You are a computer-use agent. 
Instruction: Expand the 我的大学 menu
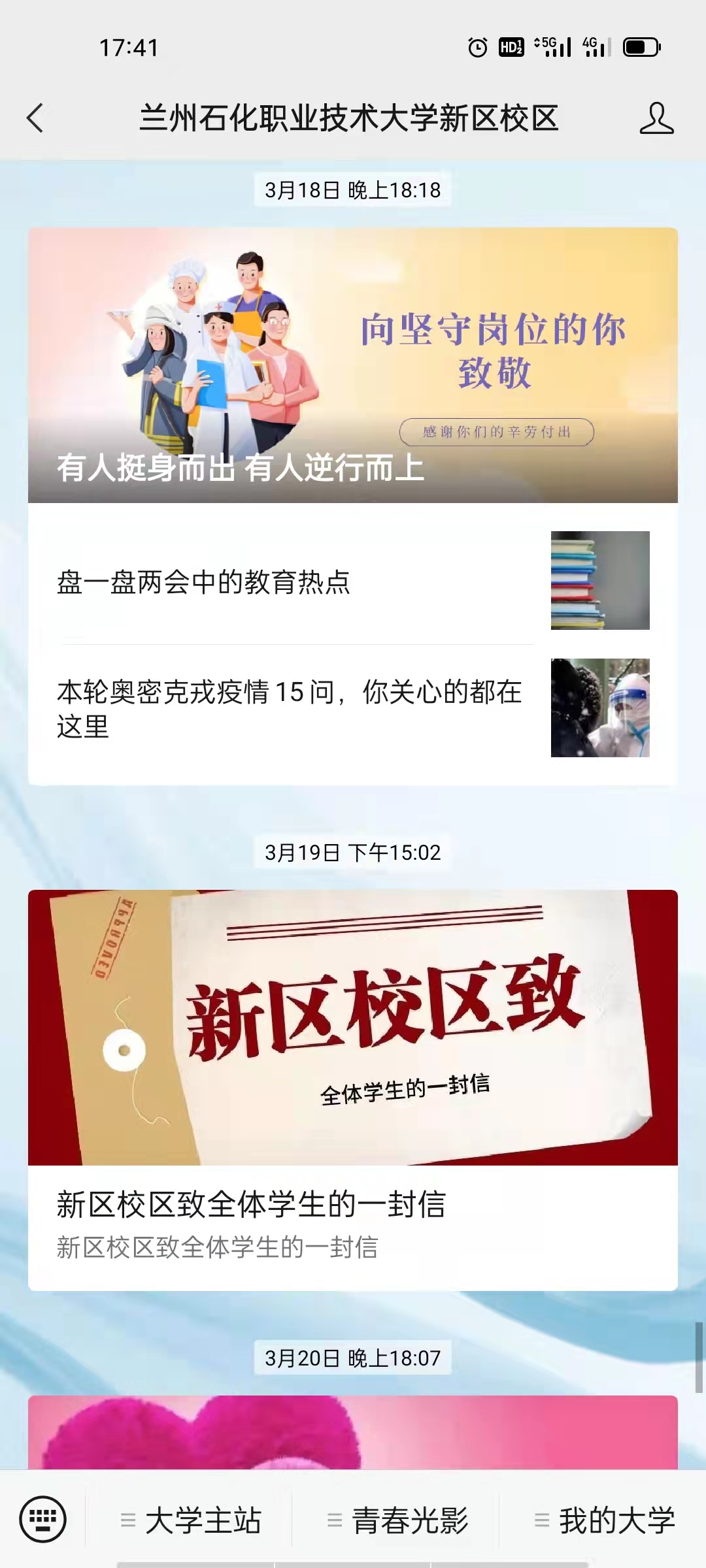604,1520
